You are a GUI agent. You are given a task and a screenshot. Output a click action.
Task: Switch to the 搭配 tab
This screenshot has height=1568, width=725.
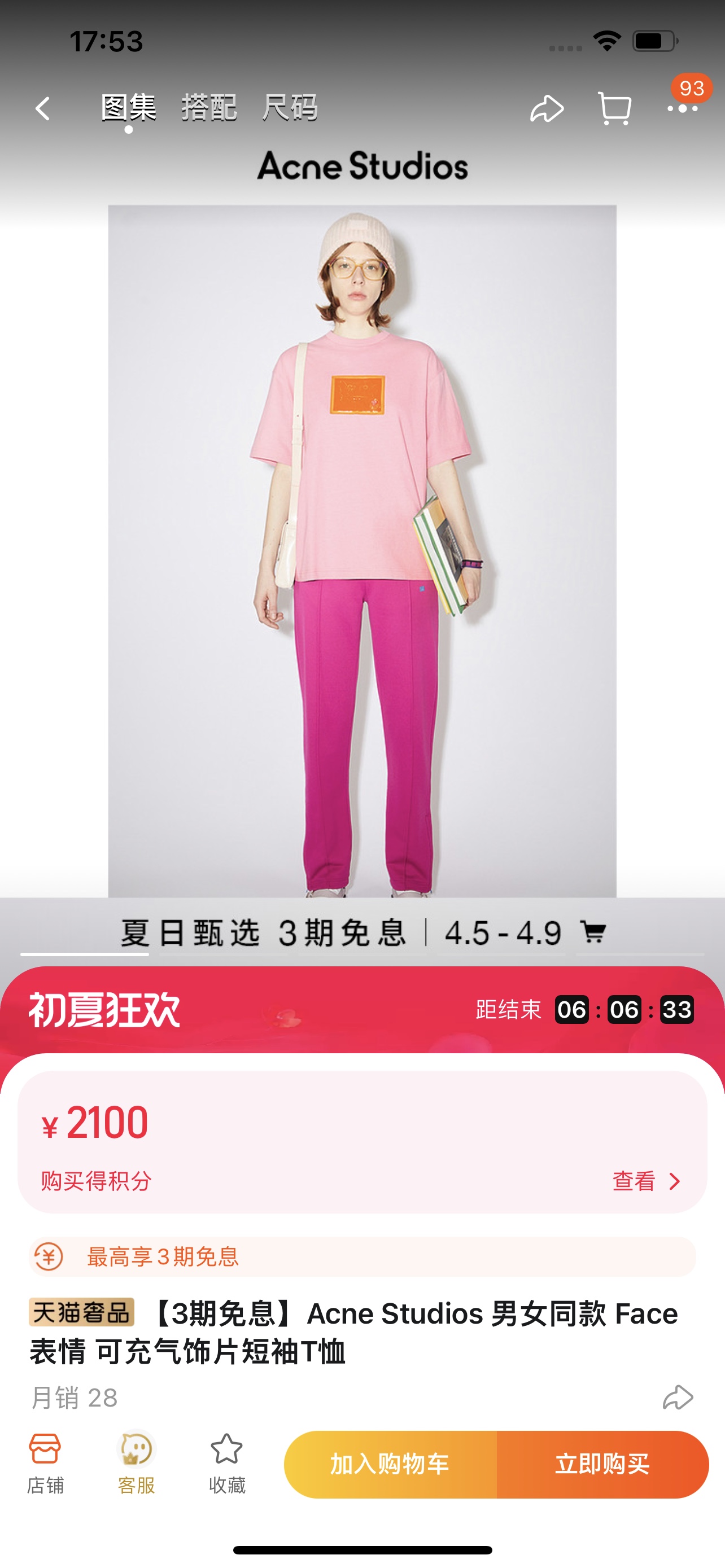[x=209, y=108]
